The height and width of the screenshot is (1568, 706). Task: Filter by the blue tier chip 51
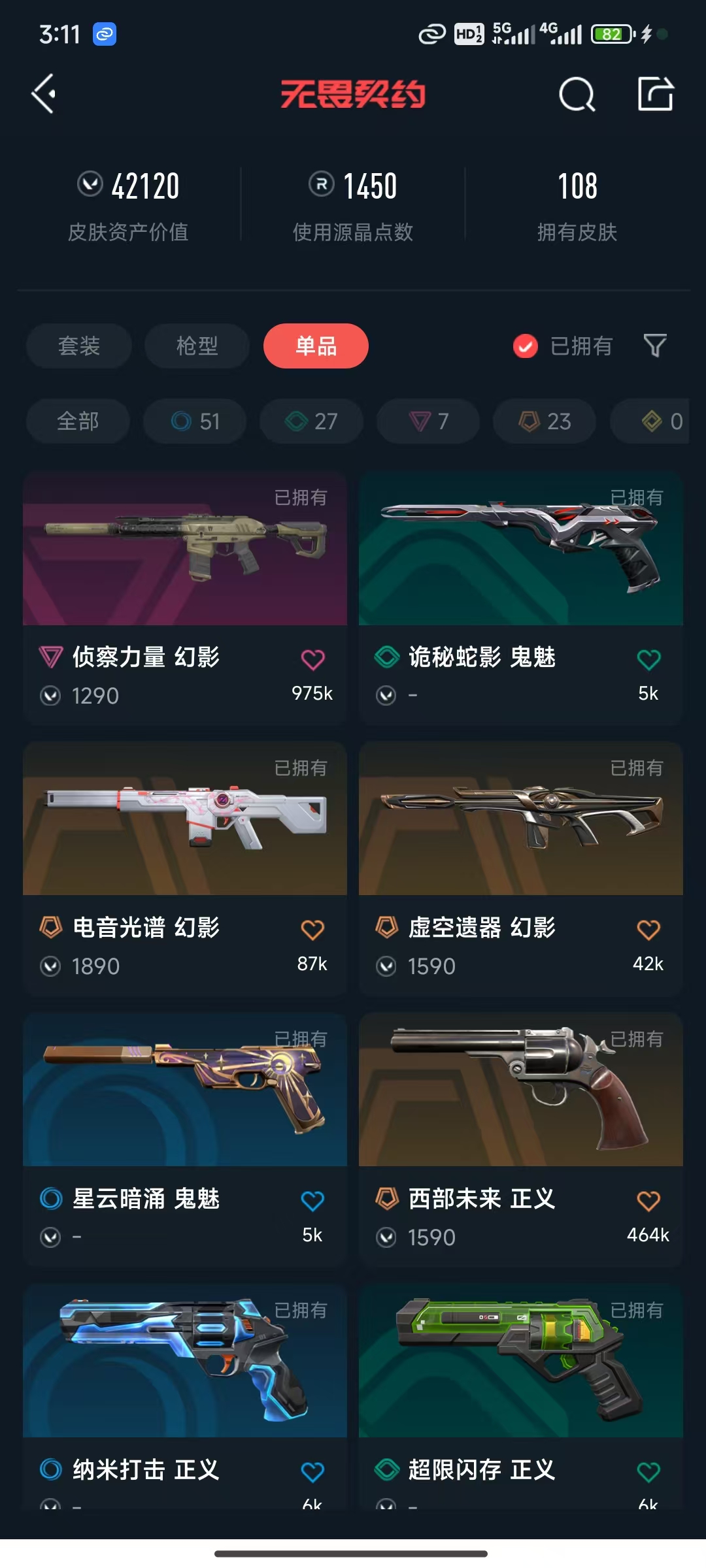click(x=195, y=421)
